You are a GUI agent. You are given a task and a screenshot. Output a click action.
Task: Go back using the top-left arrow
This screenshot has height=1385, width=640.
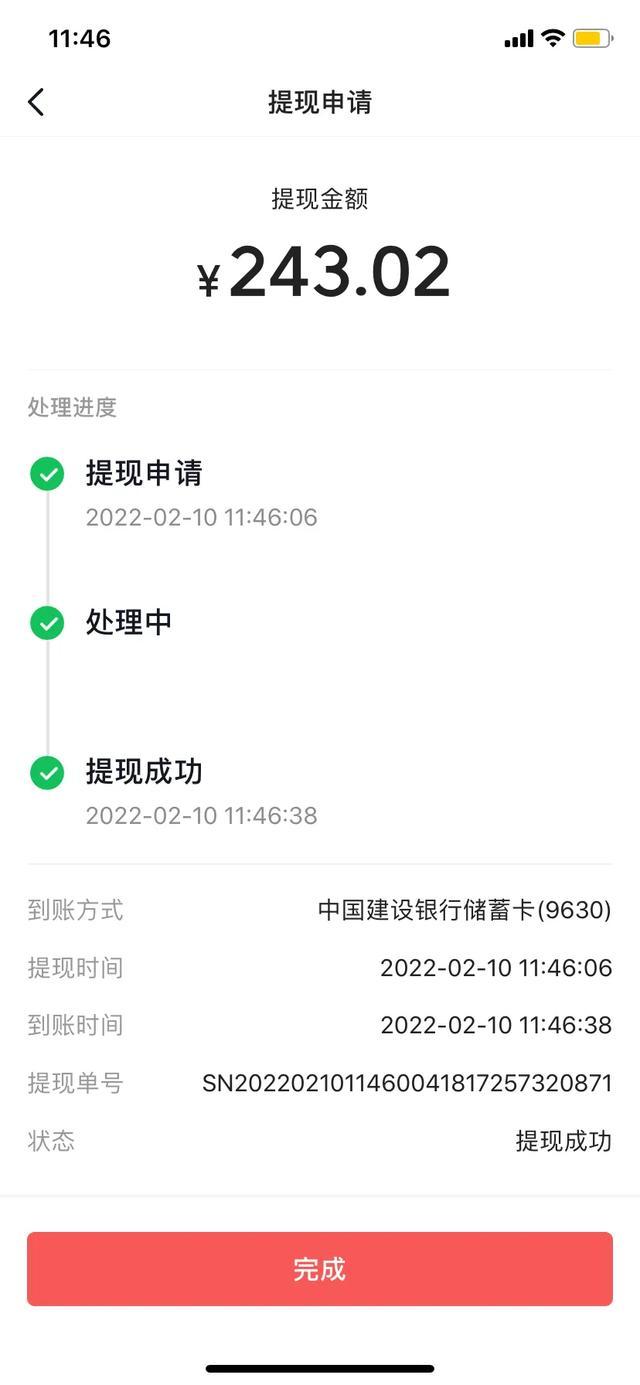36,102
